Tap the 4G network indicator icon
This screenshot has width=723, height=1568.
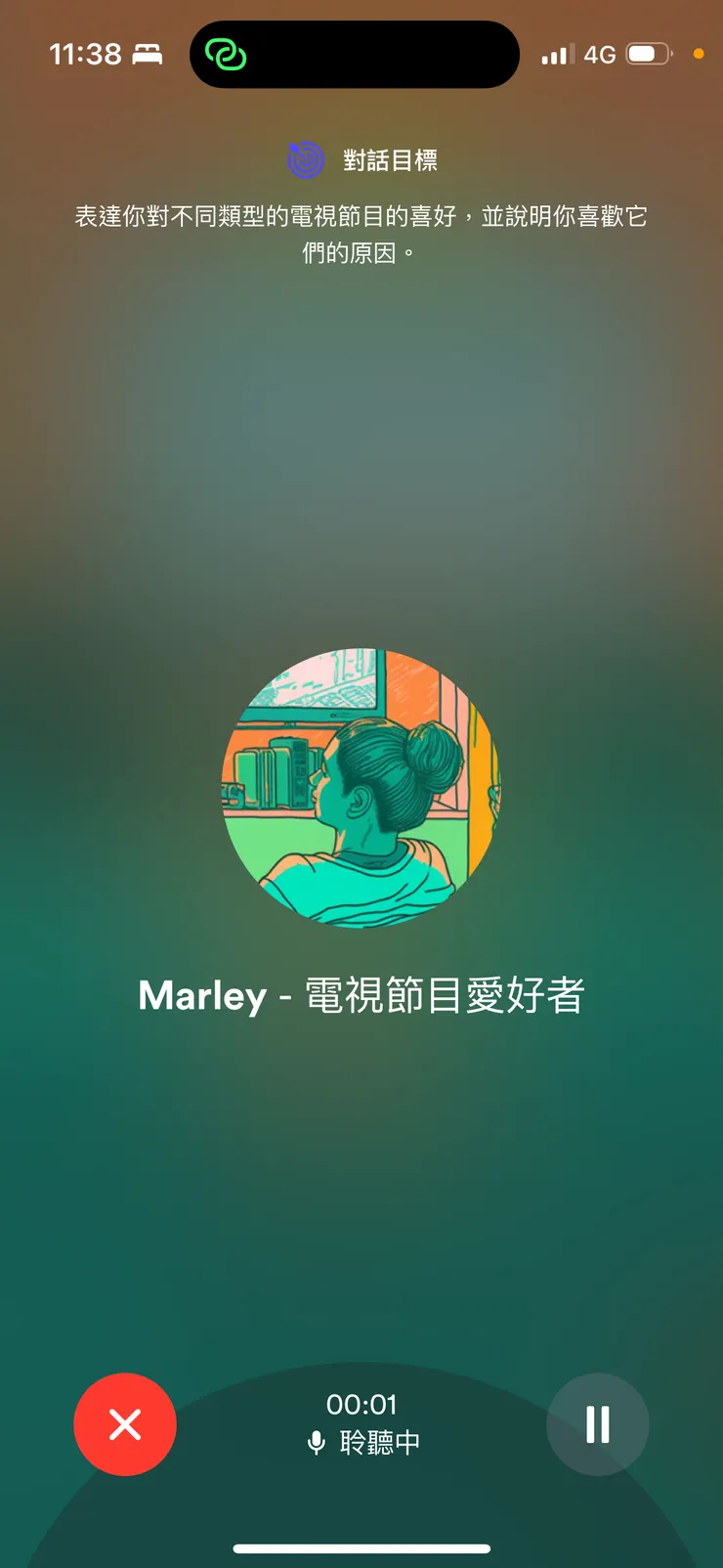(600, 54)
